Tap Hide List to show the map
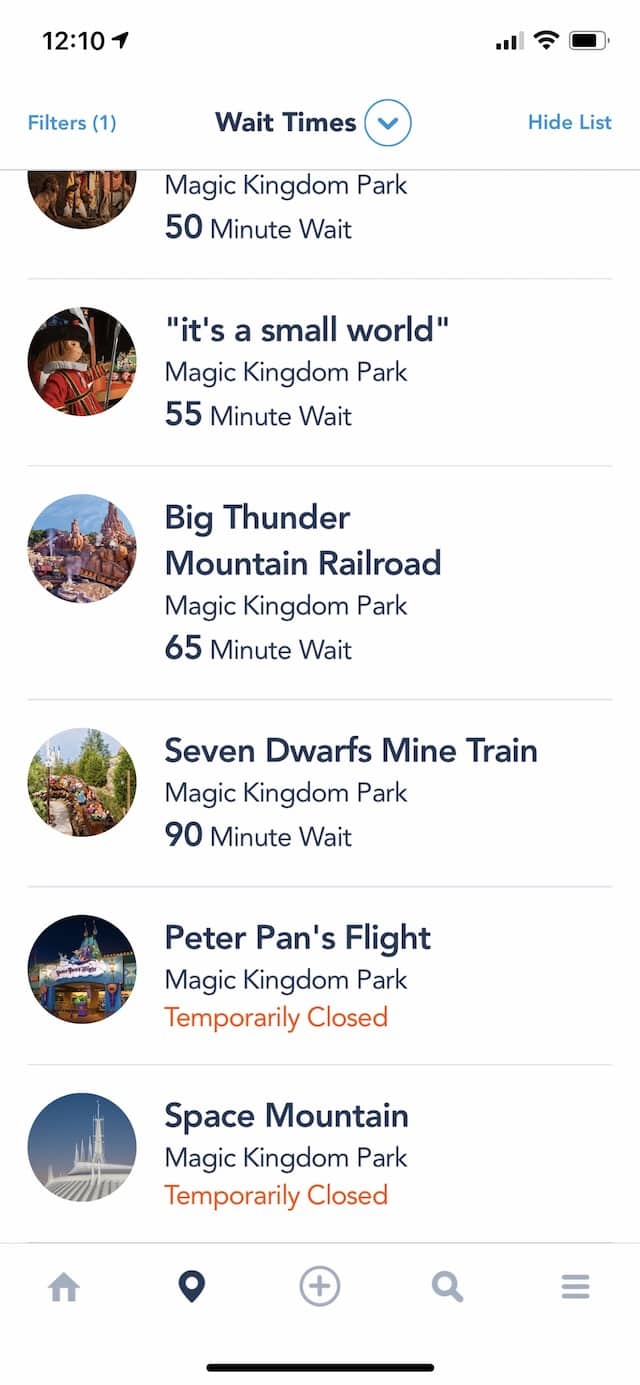 (569, 122)
